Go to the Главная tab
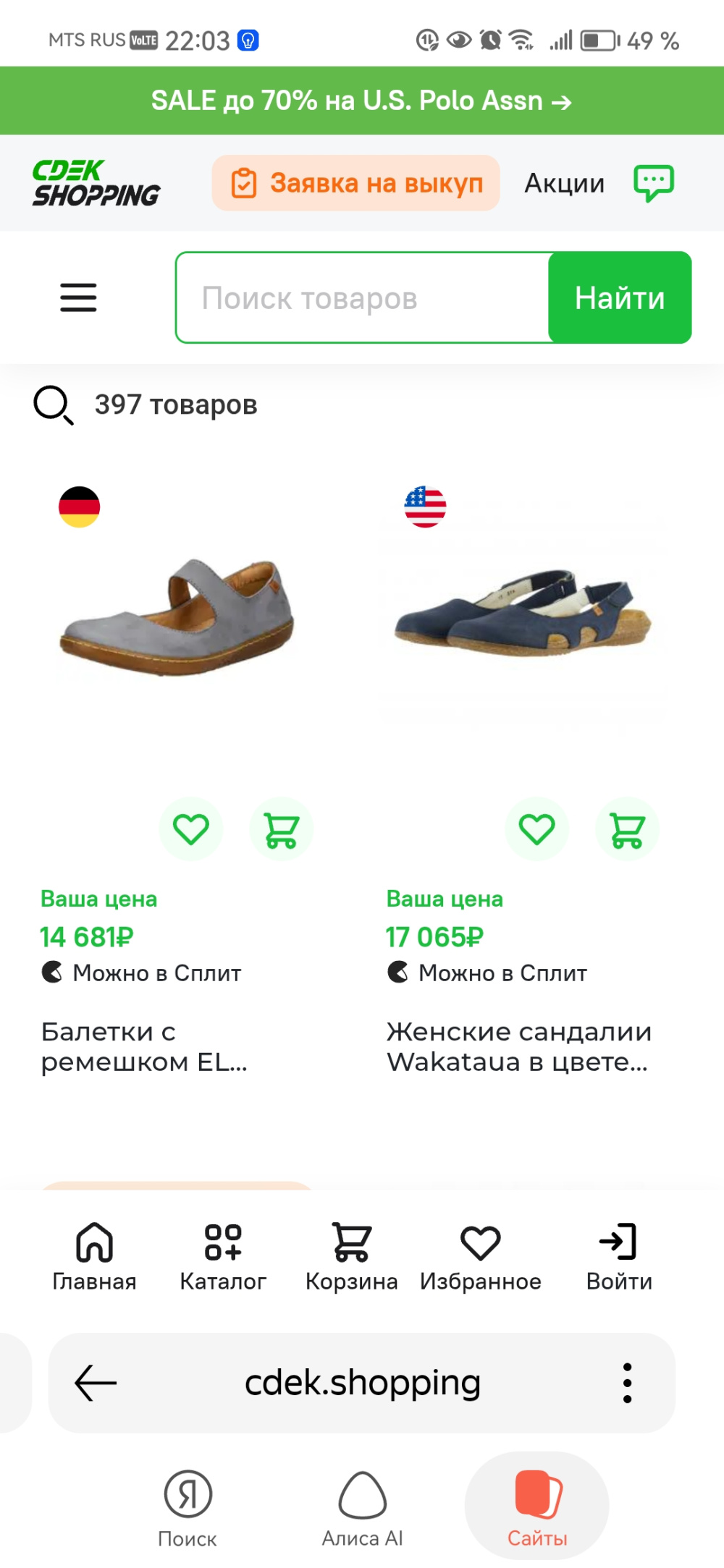Image resolution: width=724 pixels, height=1568 pixels. (x=94, y=1257)
